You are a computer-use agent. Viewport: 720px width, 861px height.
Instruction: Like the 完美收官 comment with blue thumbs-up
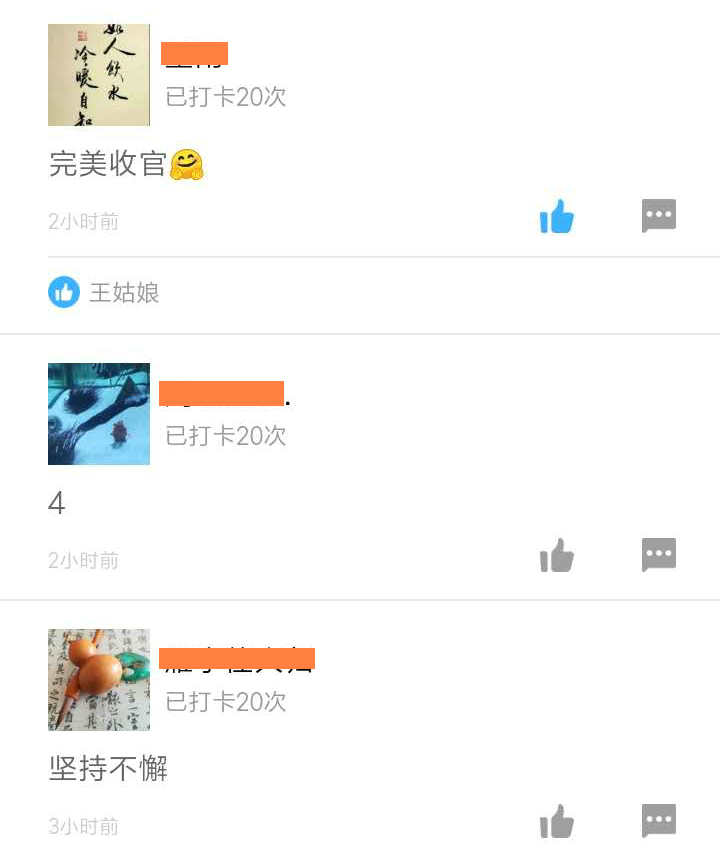pos(556,216)
